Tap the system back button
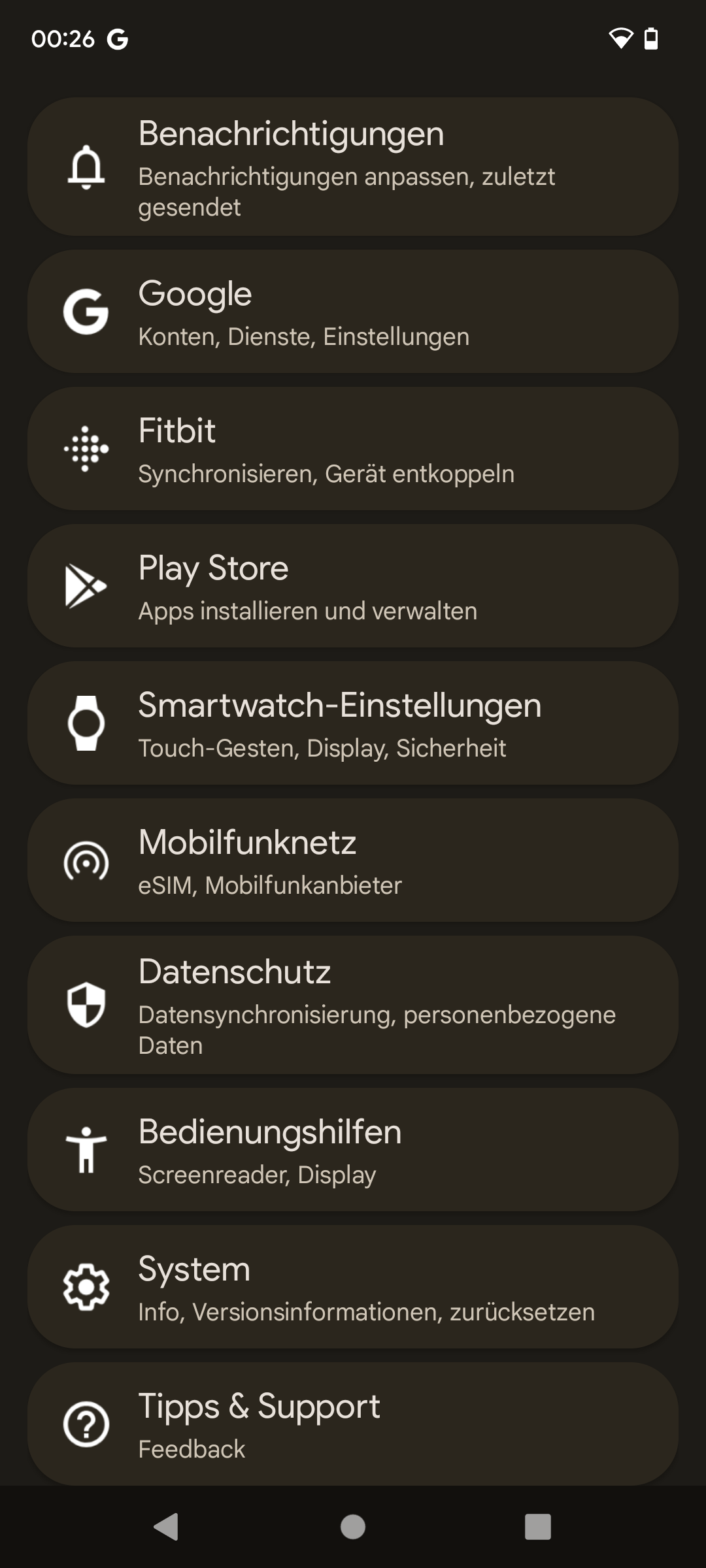 coord(166,1527)
